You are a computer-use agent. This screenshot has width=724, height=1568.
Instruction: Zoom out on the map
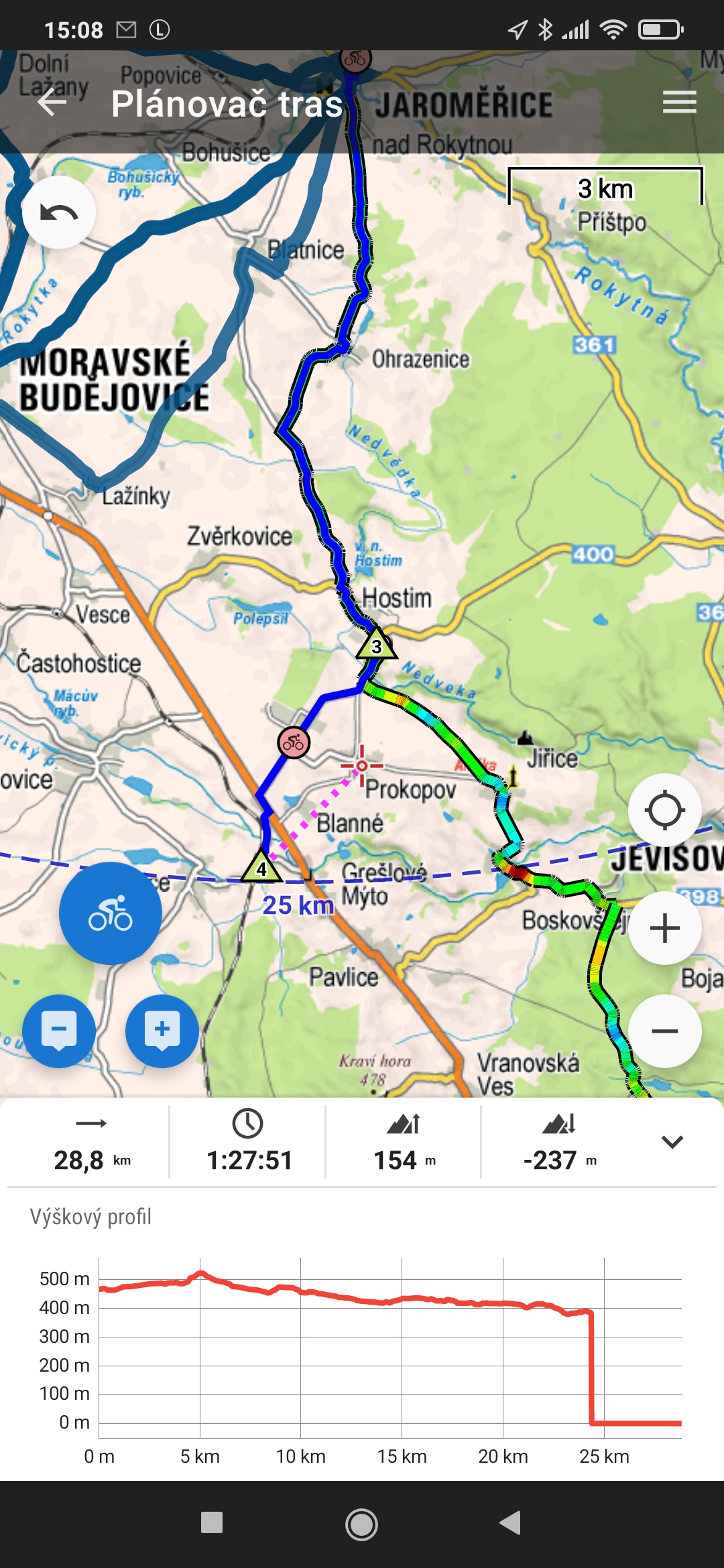[x=664, y=1031]
